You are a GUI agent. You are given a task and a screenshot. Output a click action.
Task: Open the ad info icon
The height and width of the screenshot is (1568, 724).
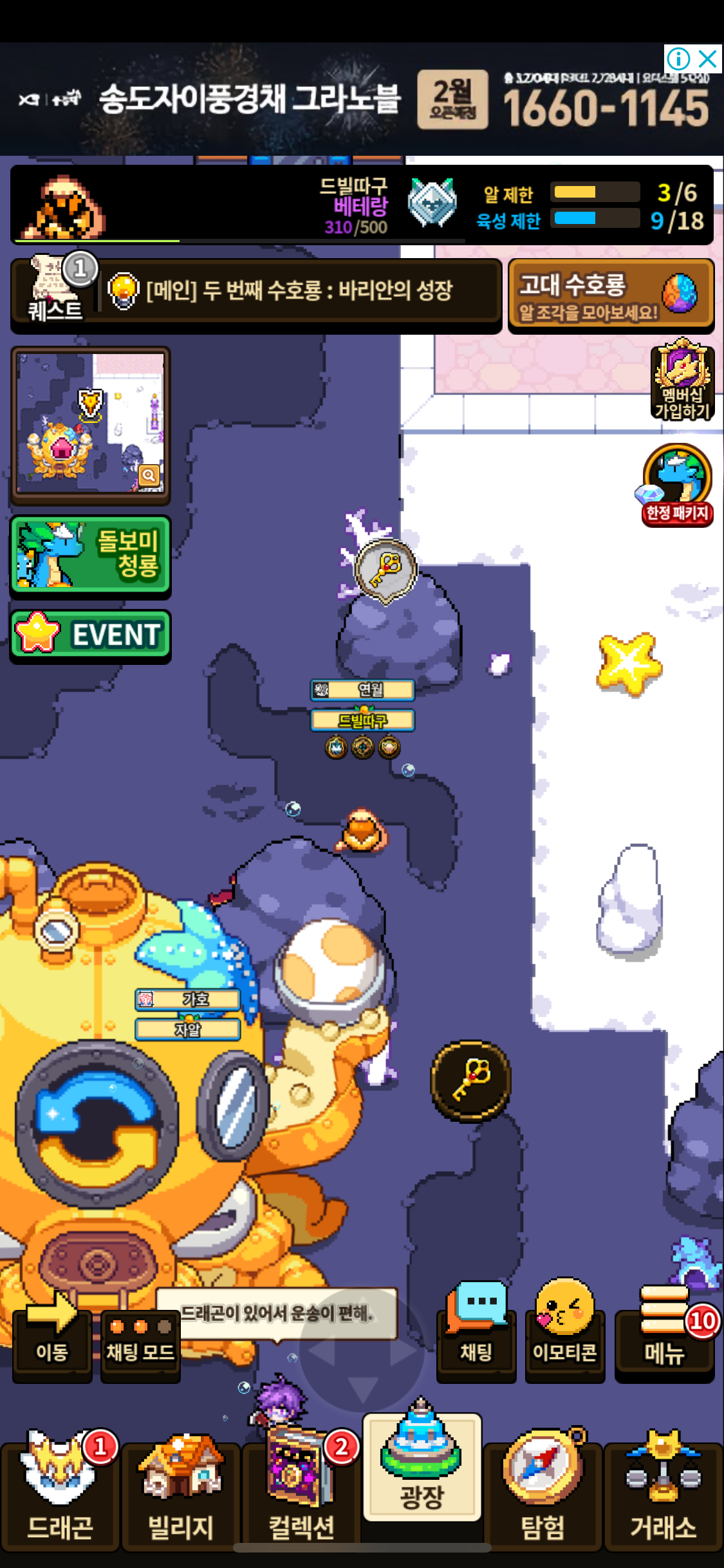point(678,59)
